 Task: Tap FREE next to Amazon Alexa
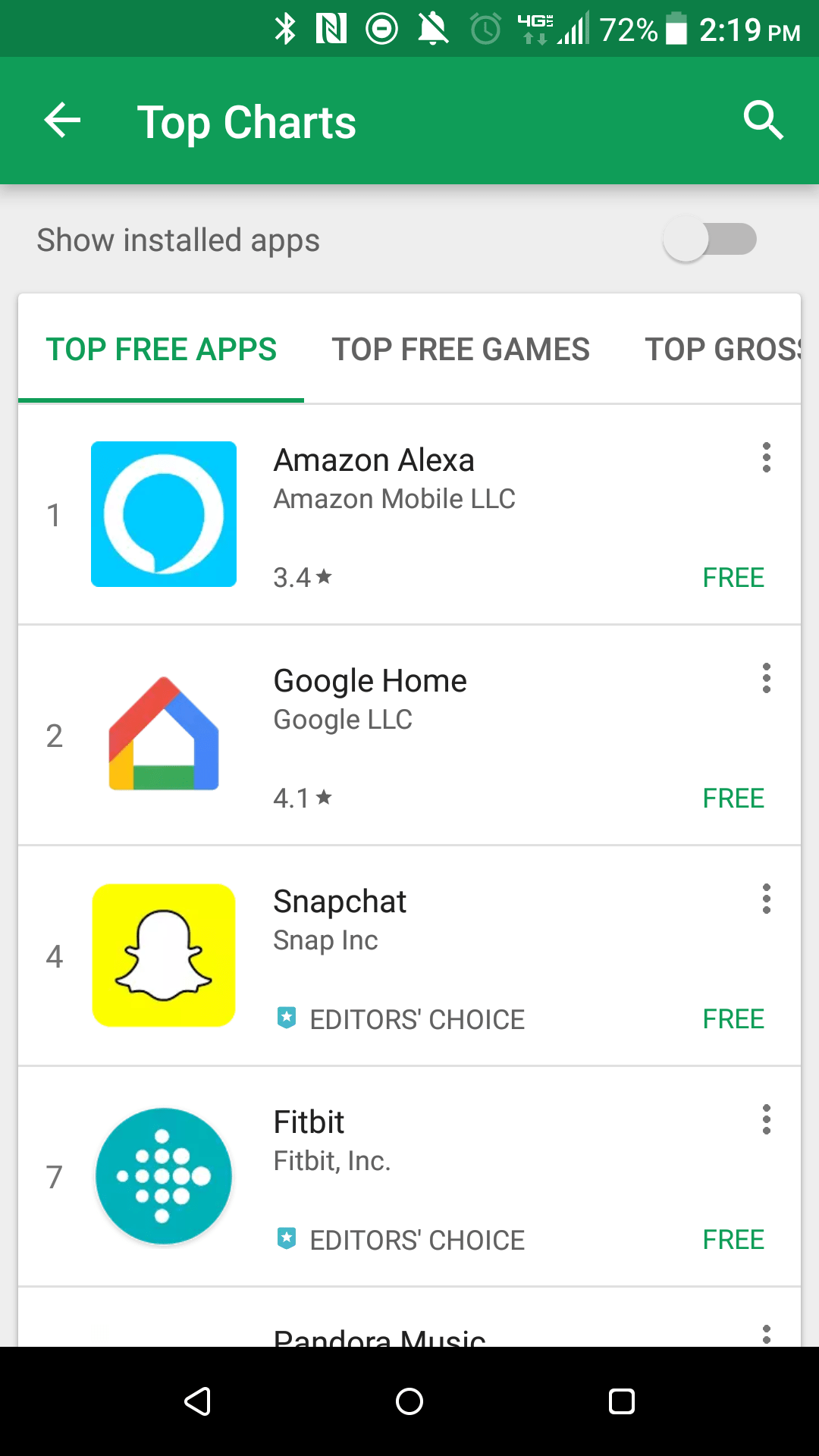click(733, 577)
